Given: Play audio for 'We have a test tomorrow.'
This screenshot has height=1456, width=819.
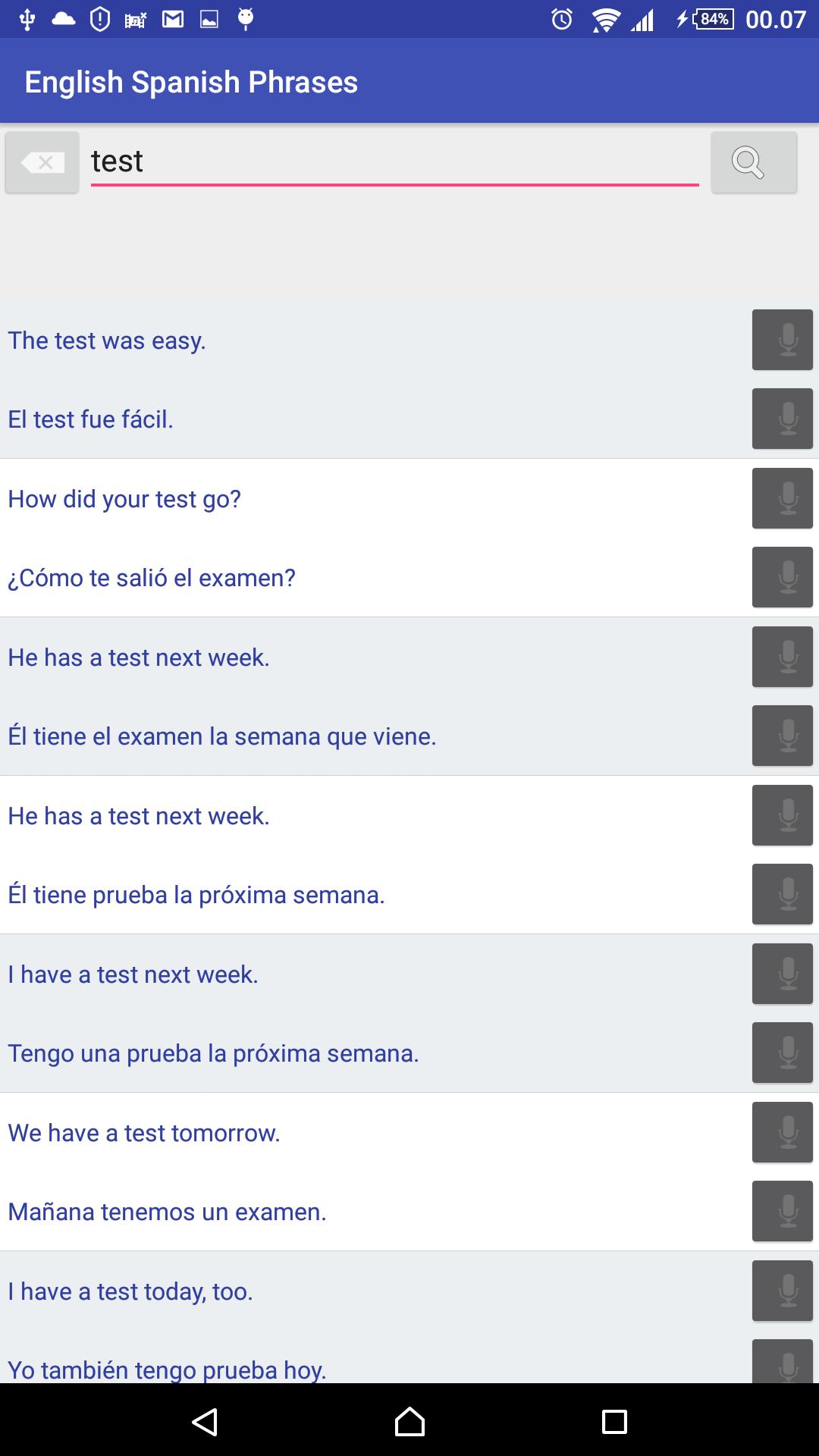Looking at the screenshot, I should point(782,1132).
